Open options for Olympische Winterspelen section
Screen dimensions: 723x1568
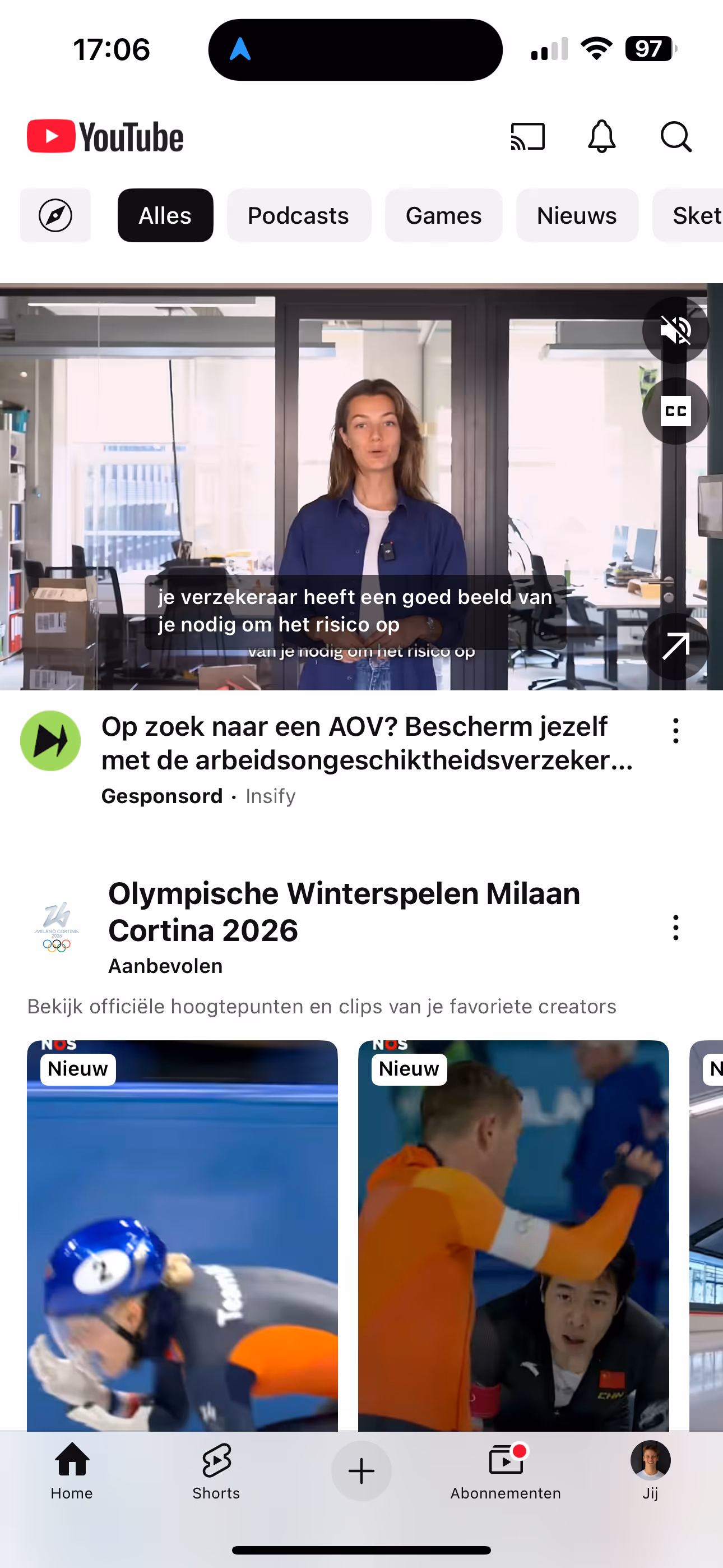(x=675, y=928)
